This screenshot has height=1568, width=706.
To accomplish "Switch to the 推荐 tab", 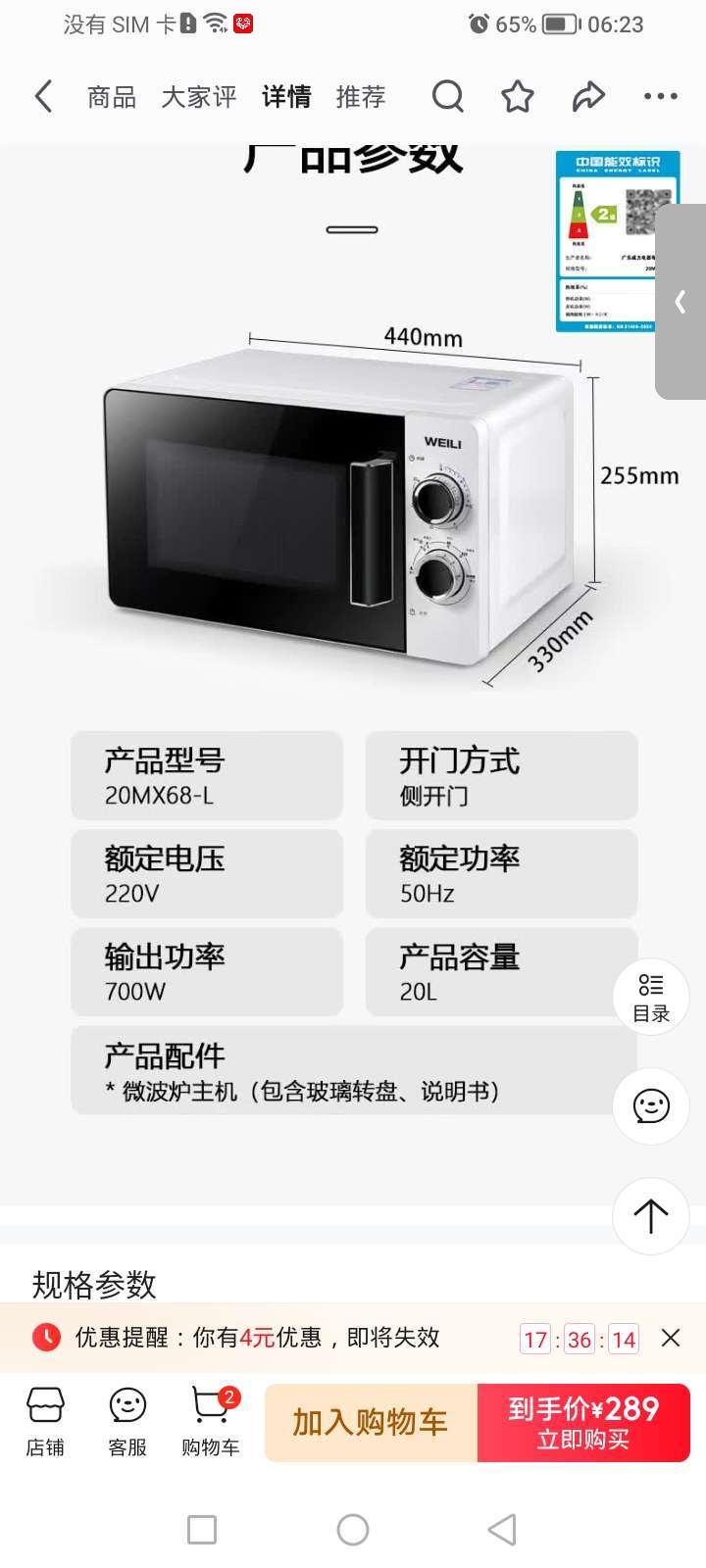I will (x=361, y=97).
